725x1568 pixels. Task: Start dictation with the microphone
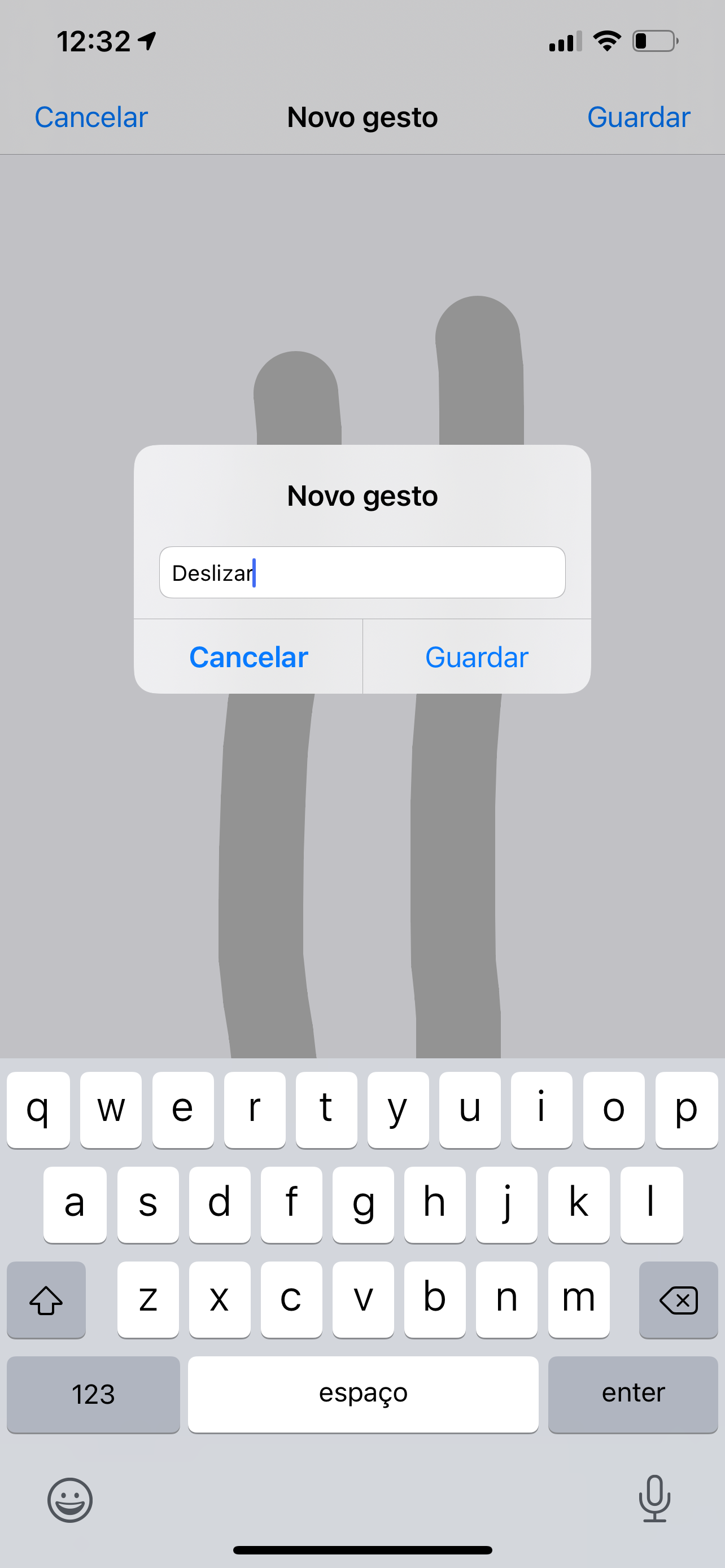point(654,1499)
